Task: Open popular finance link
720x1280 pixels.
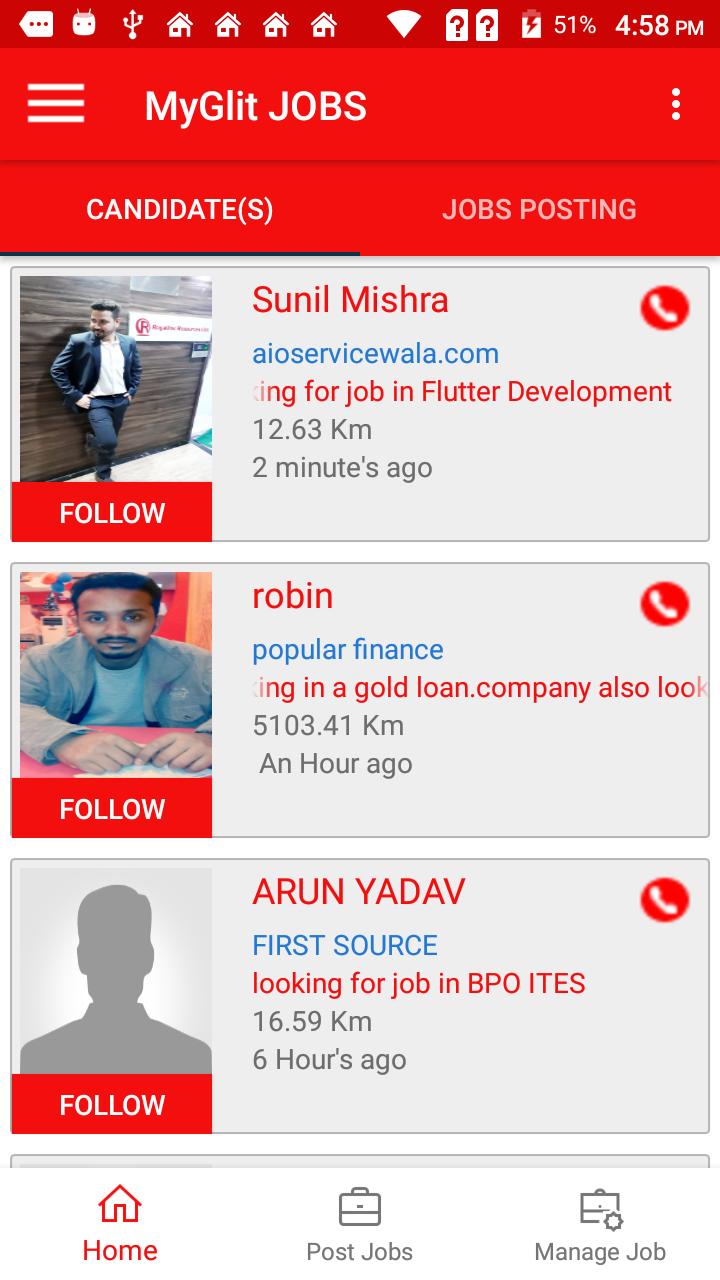Action: (x=347, y=649)
